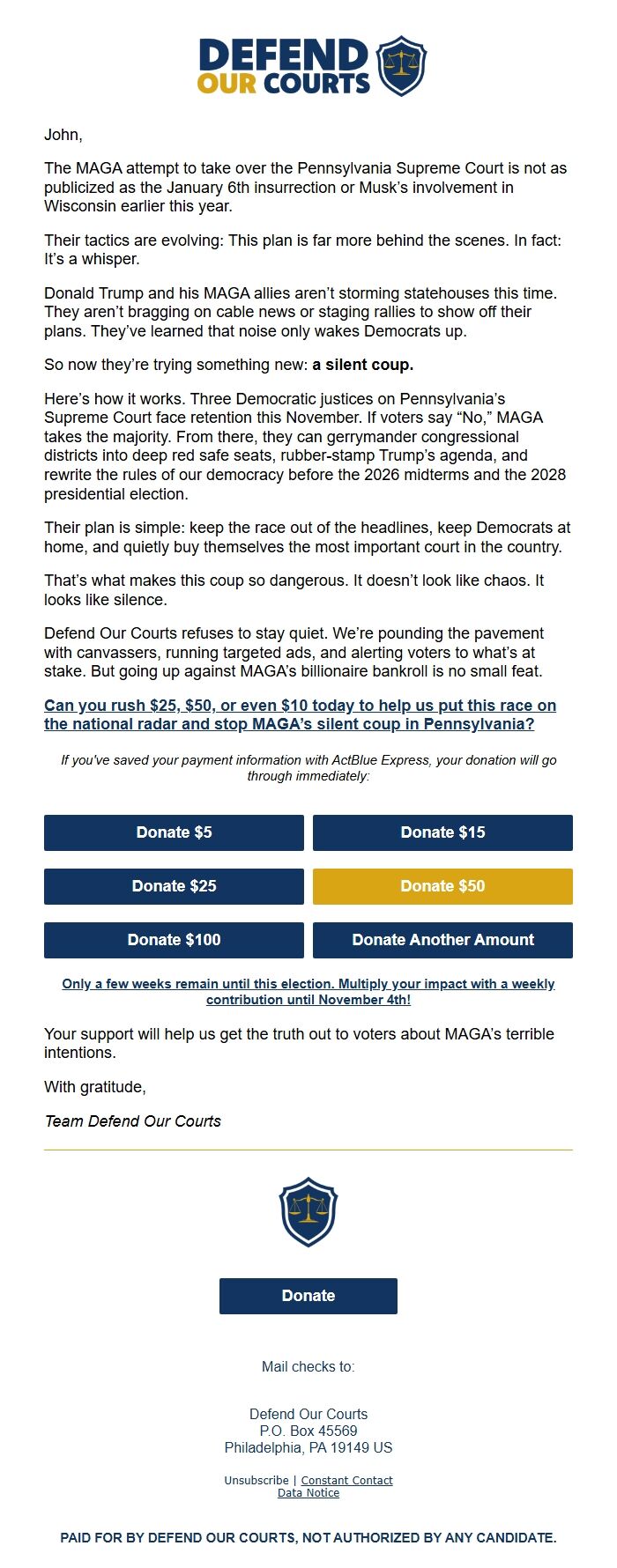Tap the gold Donate $50 button
Screen dimensions: 617x1568
pyautogui.click(x=442, y=886)
